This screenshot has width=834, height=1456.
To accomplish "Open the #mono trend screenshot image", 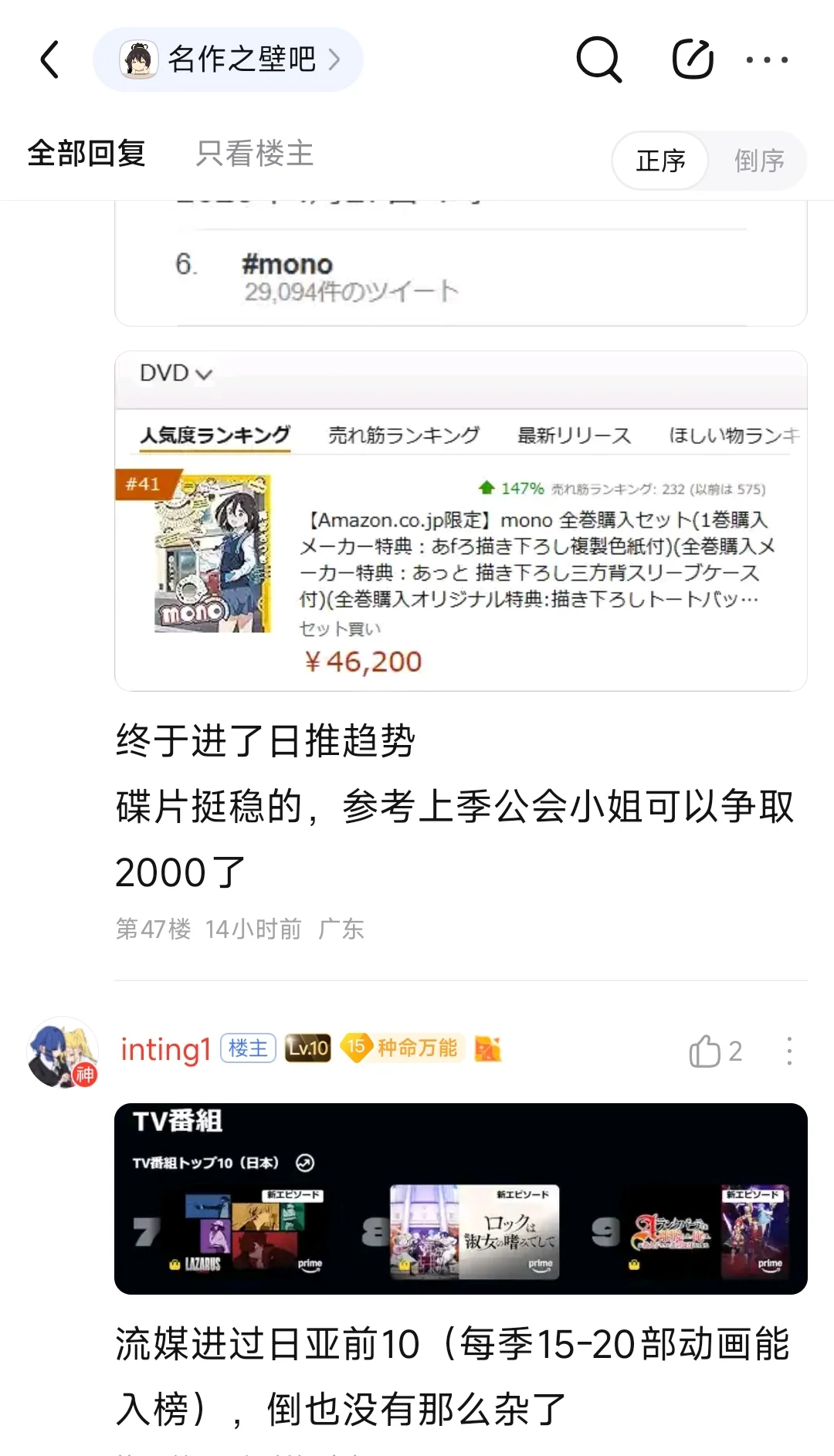I will pyautogui.click(x=461, y=263).
